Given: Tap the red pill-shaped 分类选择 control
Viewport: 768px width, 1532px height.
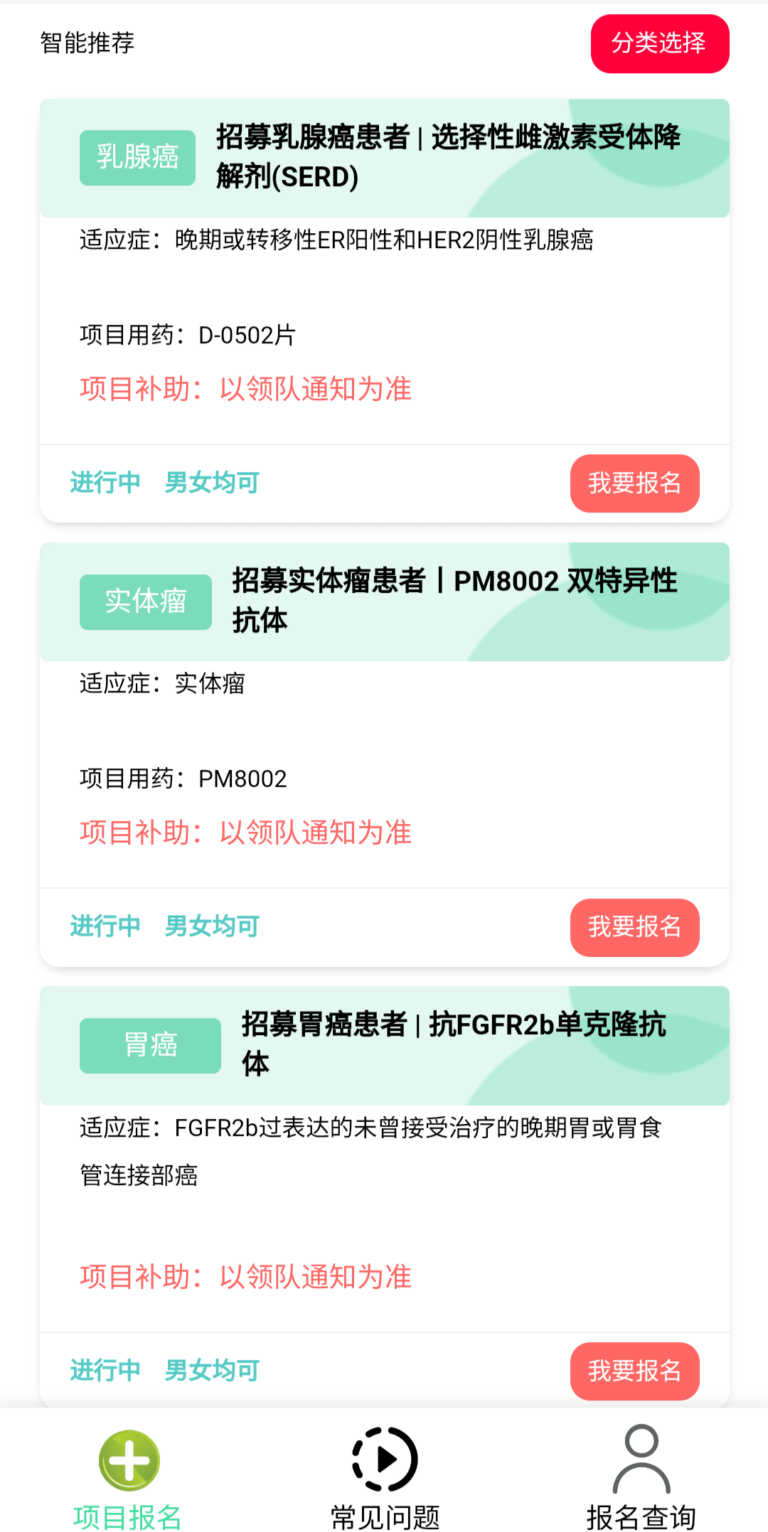Looking at the screenshot, I should tap(659, 44).
